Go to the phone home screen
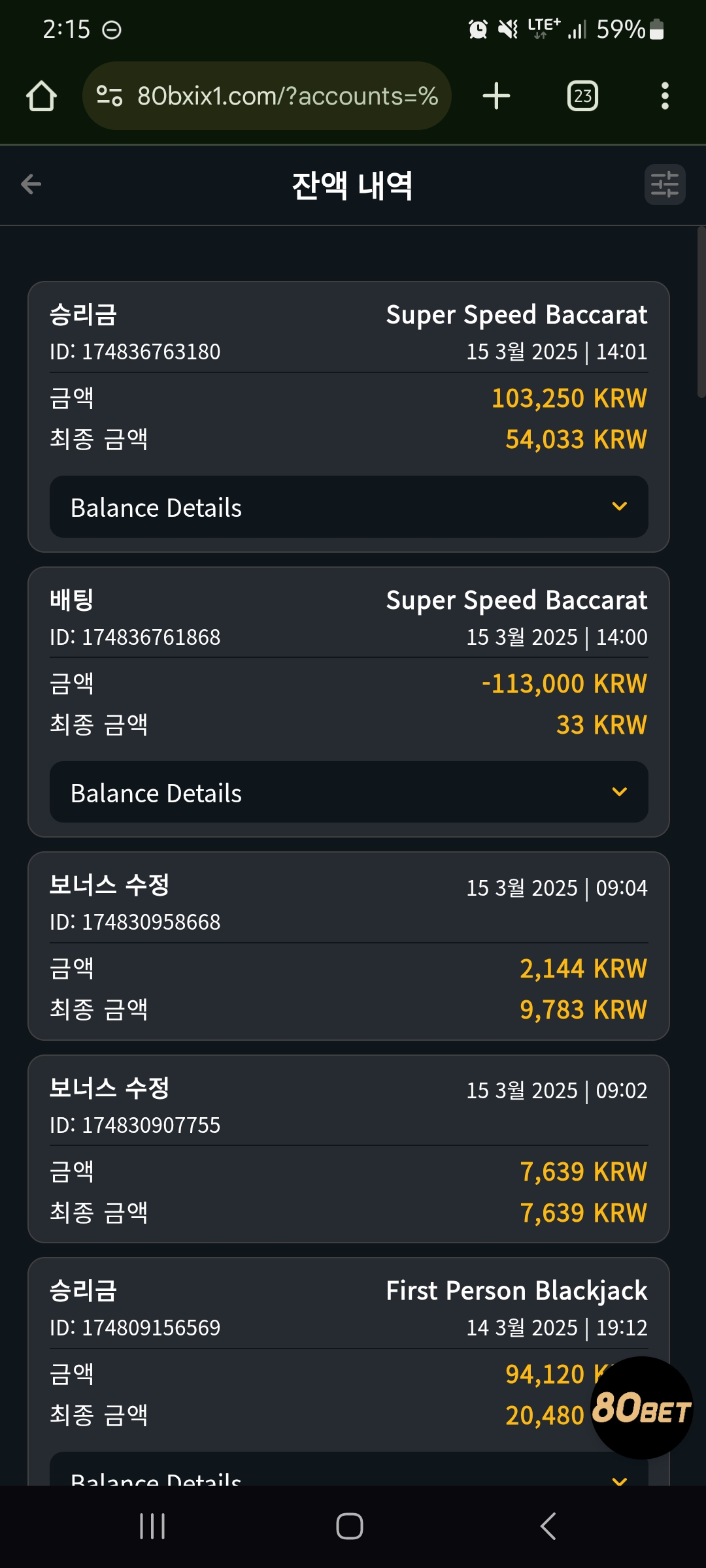 [350, 1527]
